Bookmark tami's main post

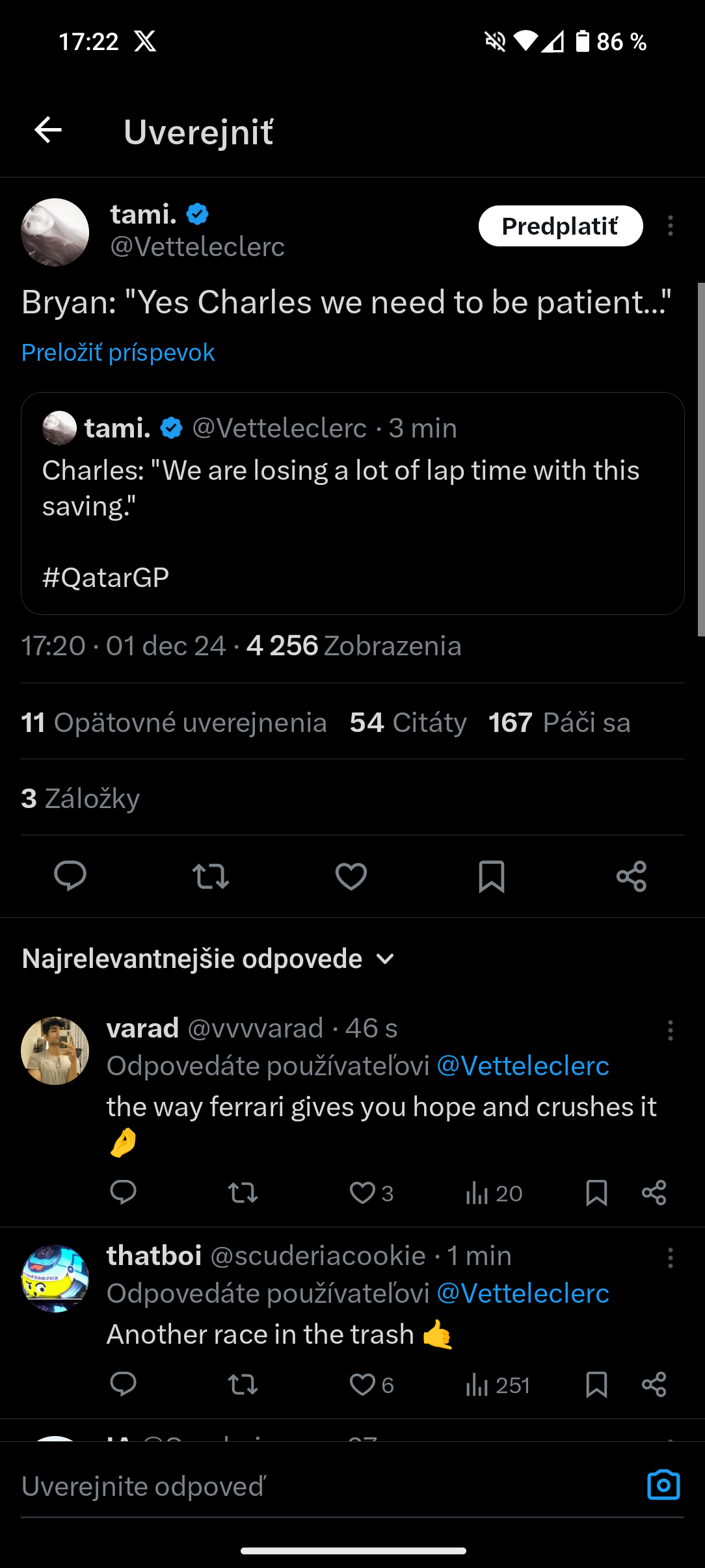tap(492, 876)
